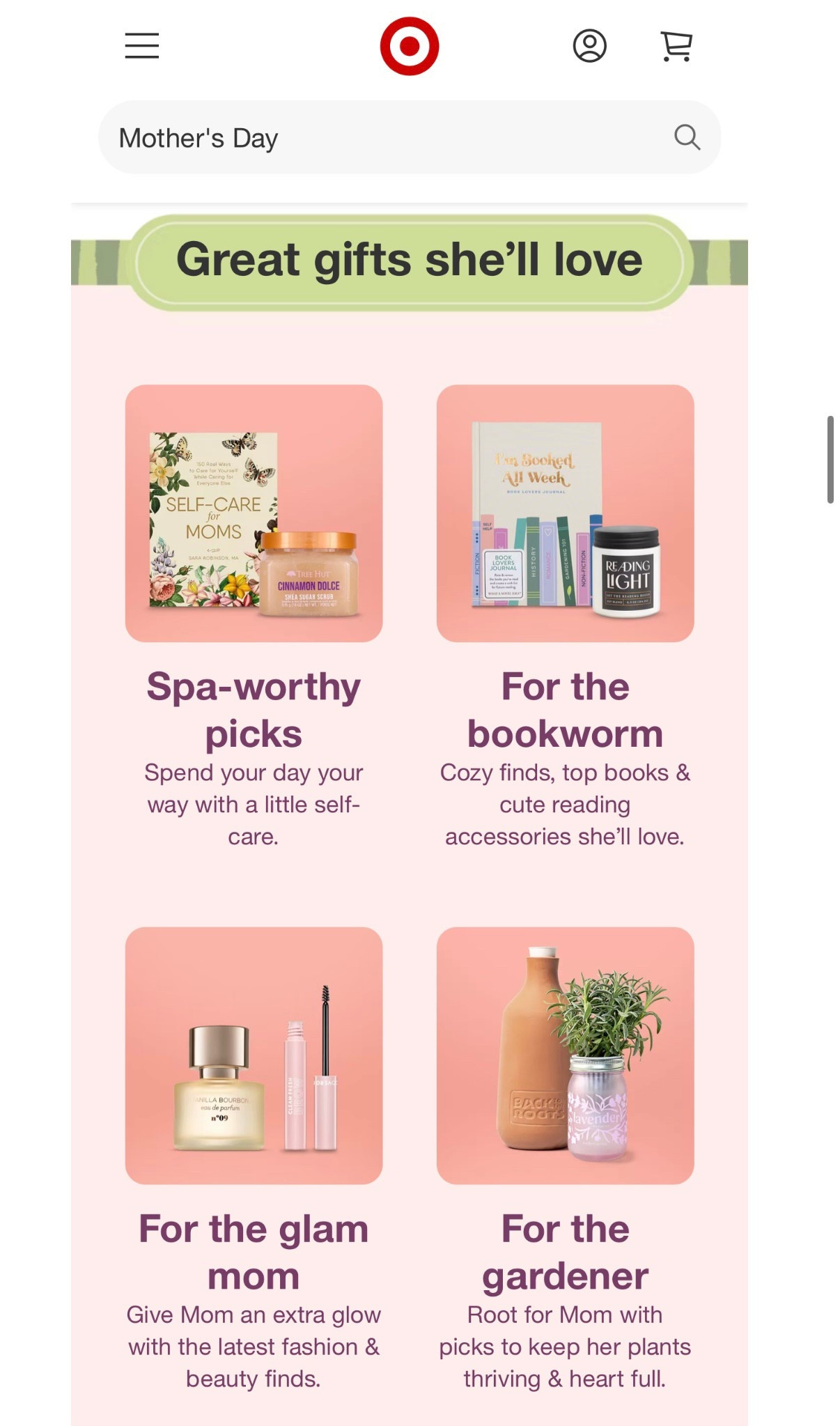Open the Spa-worthy picks category
The image size is (840, 1426).
pos(252,709)
